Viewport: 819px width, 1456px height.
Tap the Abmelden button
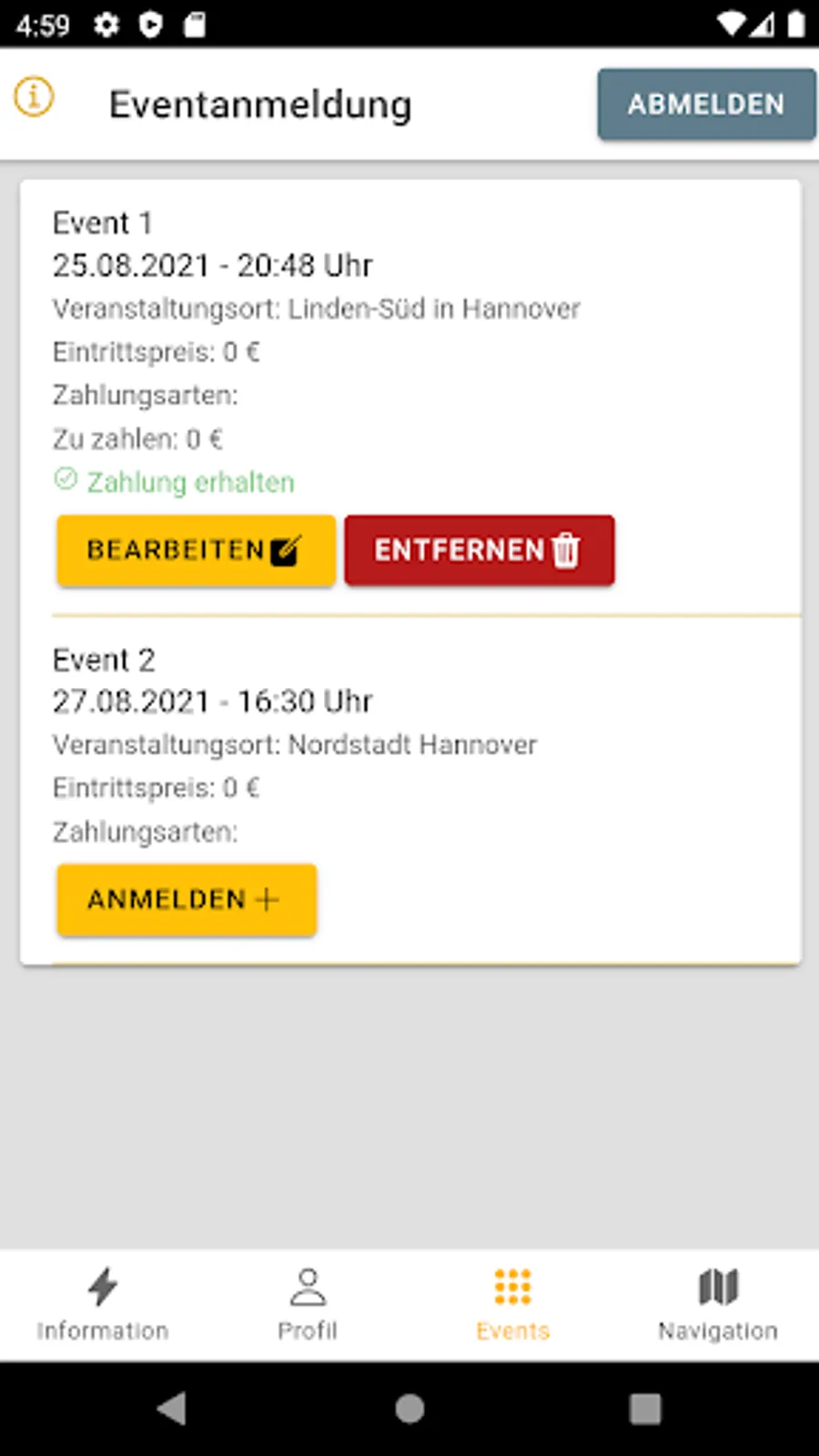point(706,105)
